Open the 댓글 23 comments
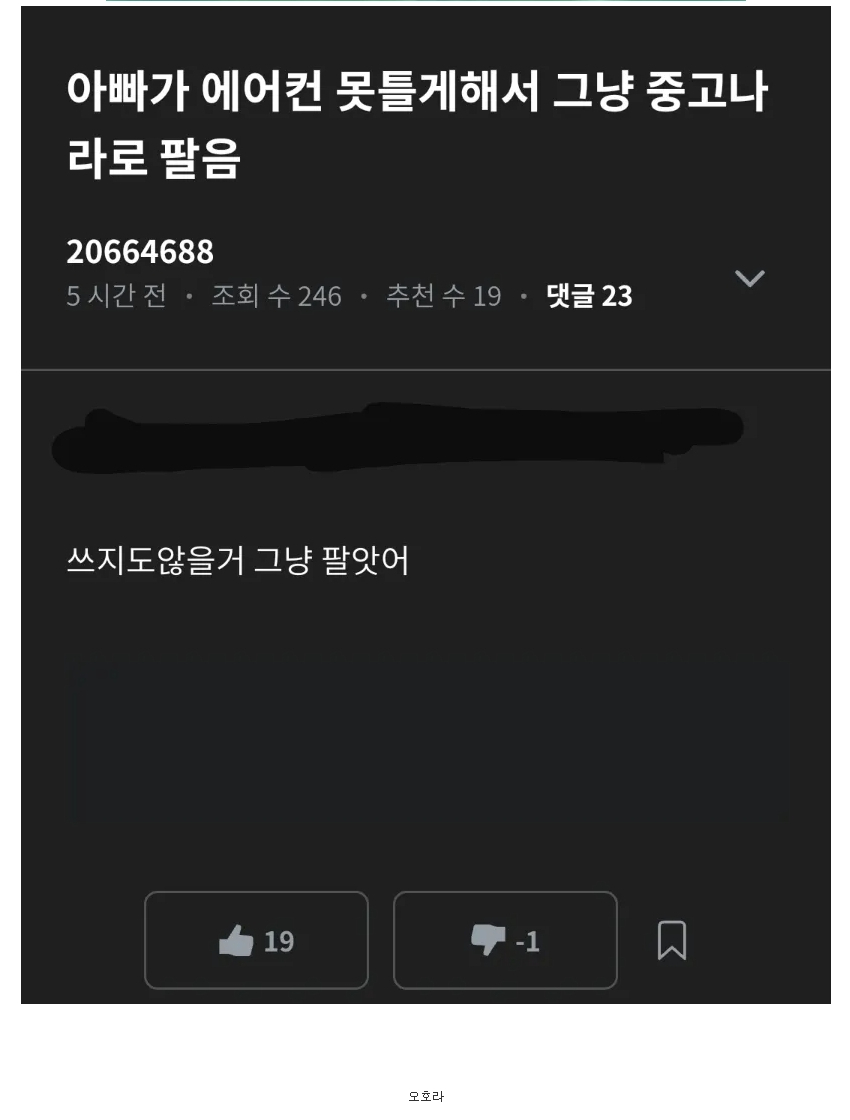Viewport: 850px width, 1120px height. coord(589,296)
